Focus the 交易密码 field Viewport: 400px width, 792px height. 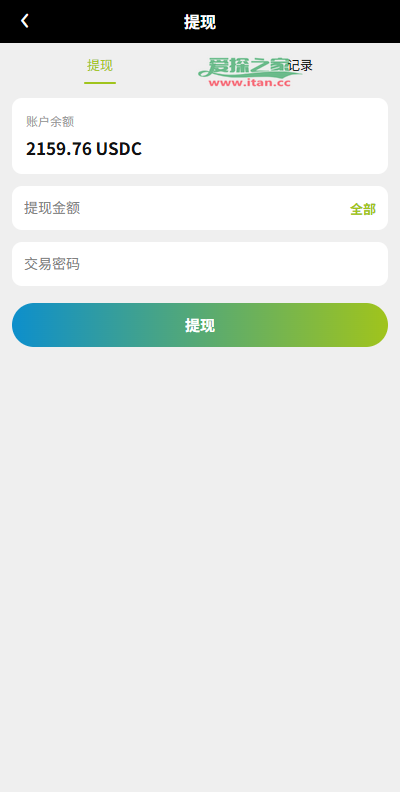(200, 264)
